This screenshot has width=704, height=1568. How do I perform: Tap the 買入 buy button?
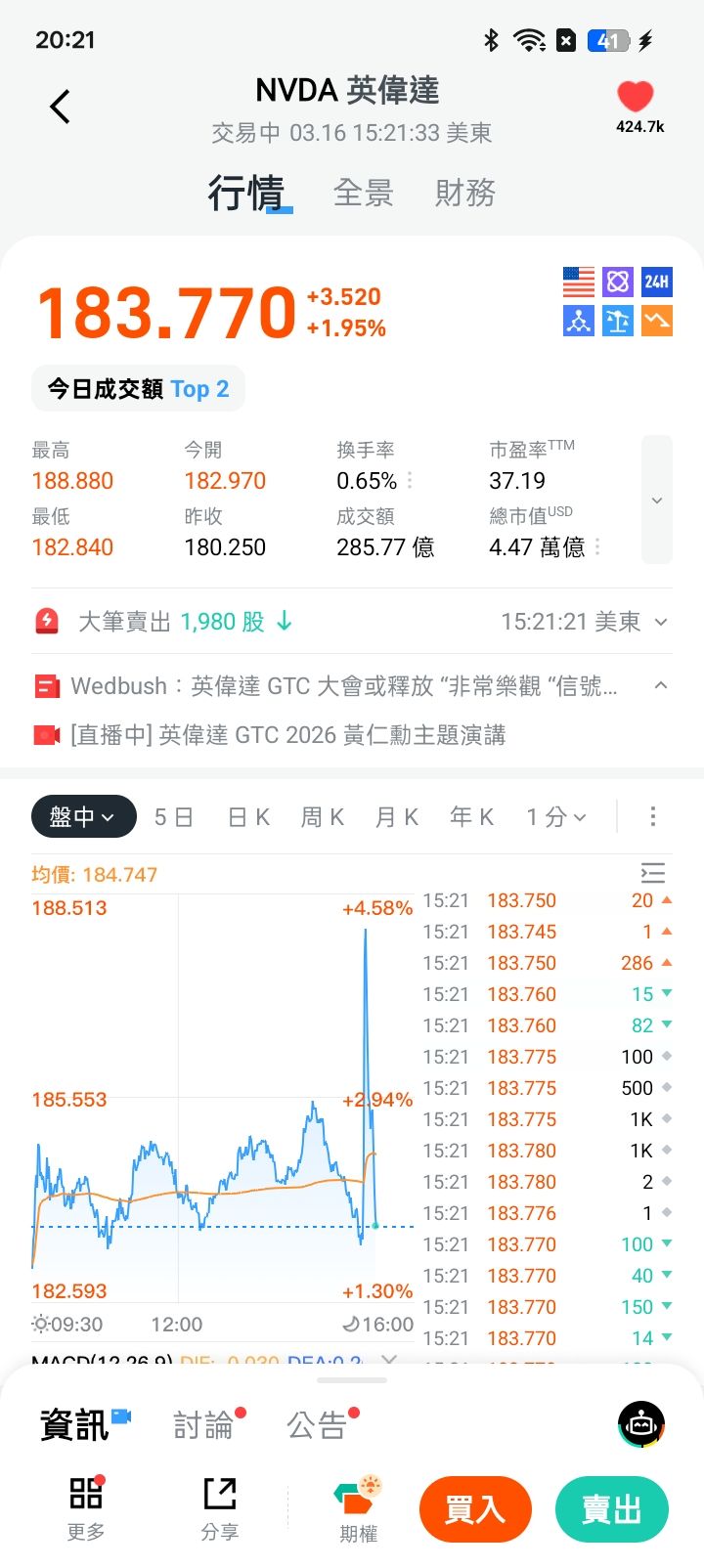pos(475,1508)
